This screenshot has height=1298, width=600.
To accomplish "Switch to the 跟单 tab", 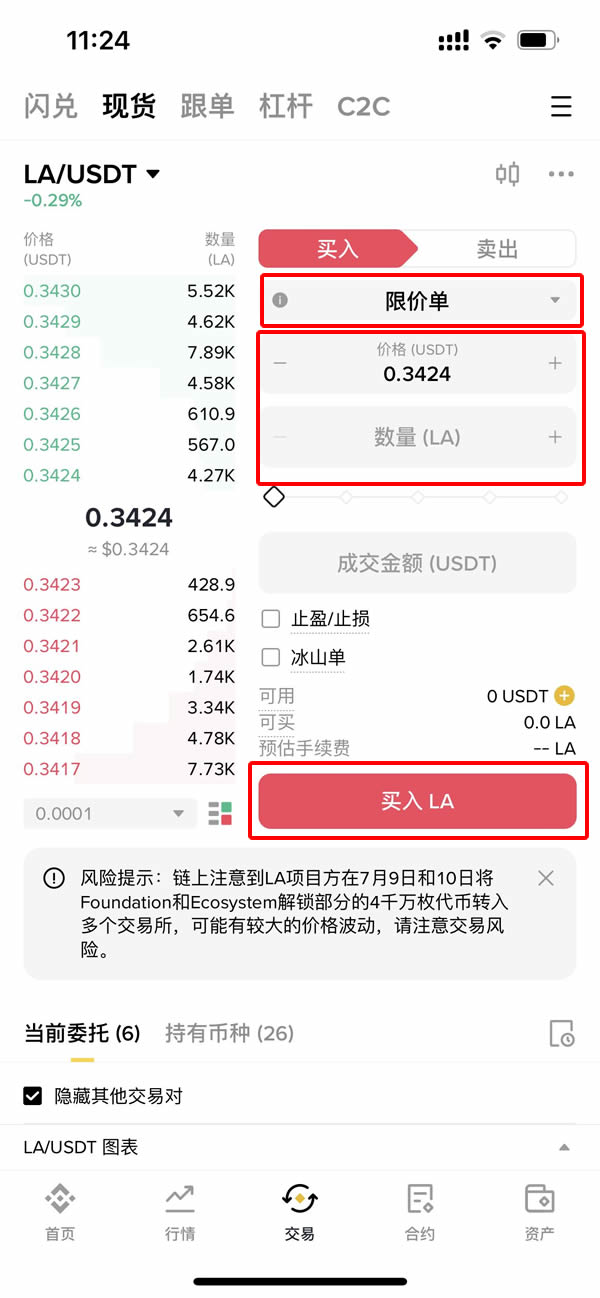I will click(x=207, y=106).
